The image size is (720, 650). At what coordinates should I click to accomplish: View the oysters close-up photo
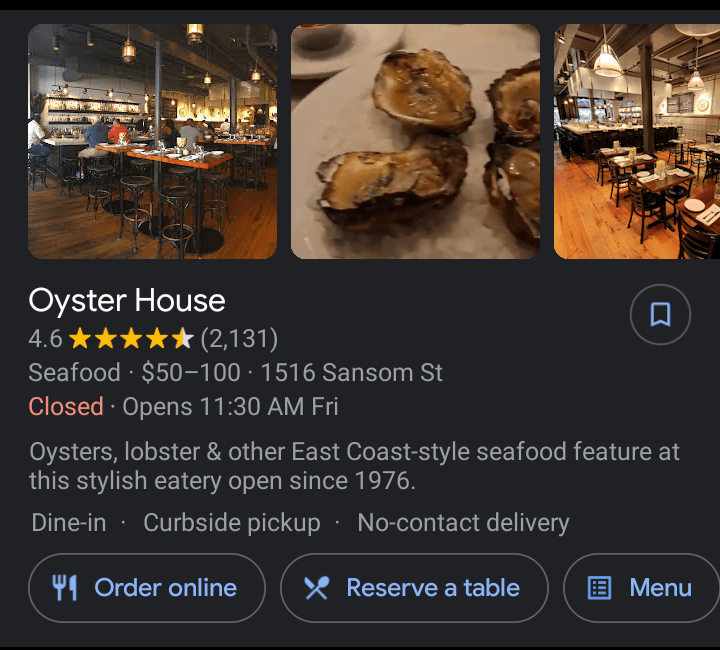415,141
